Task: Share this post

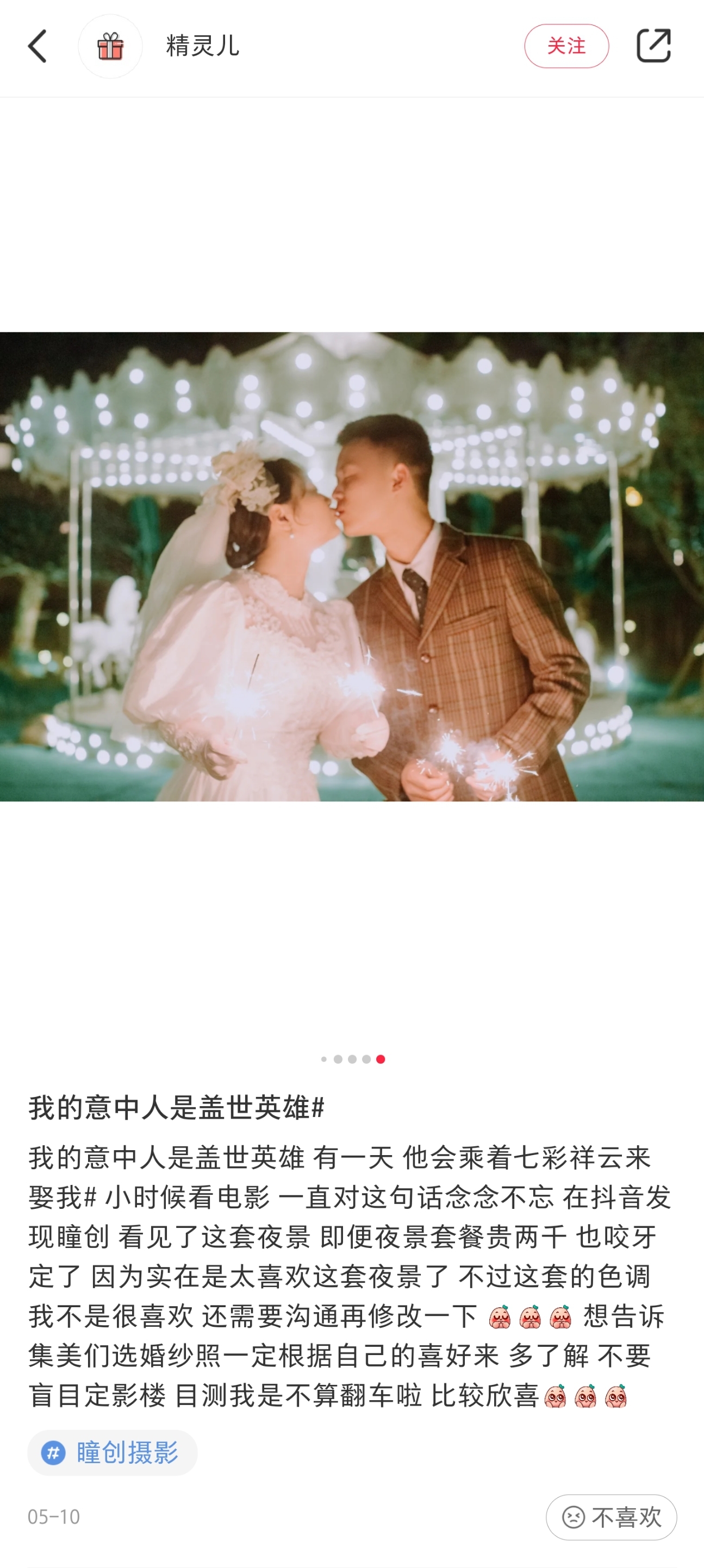Action: click(x=653, y=46)
